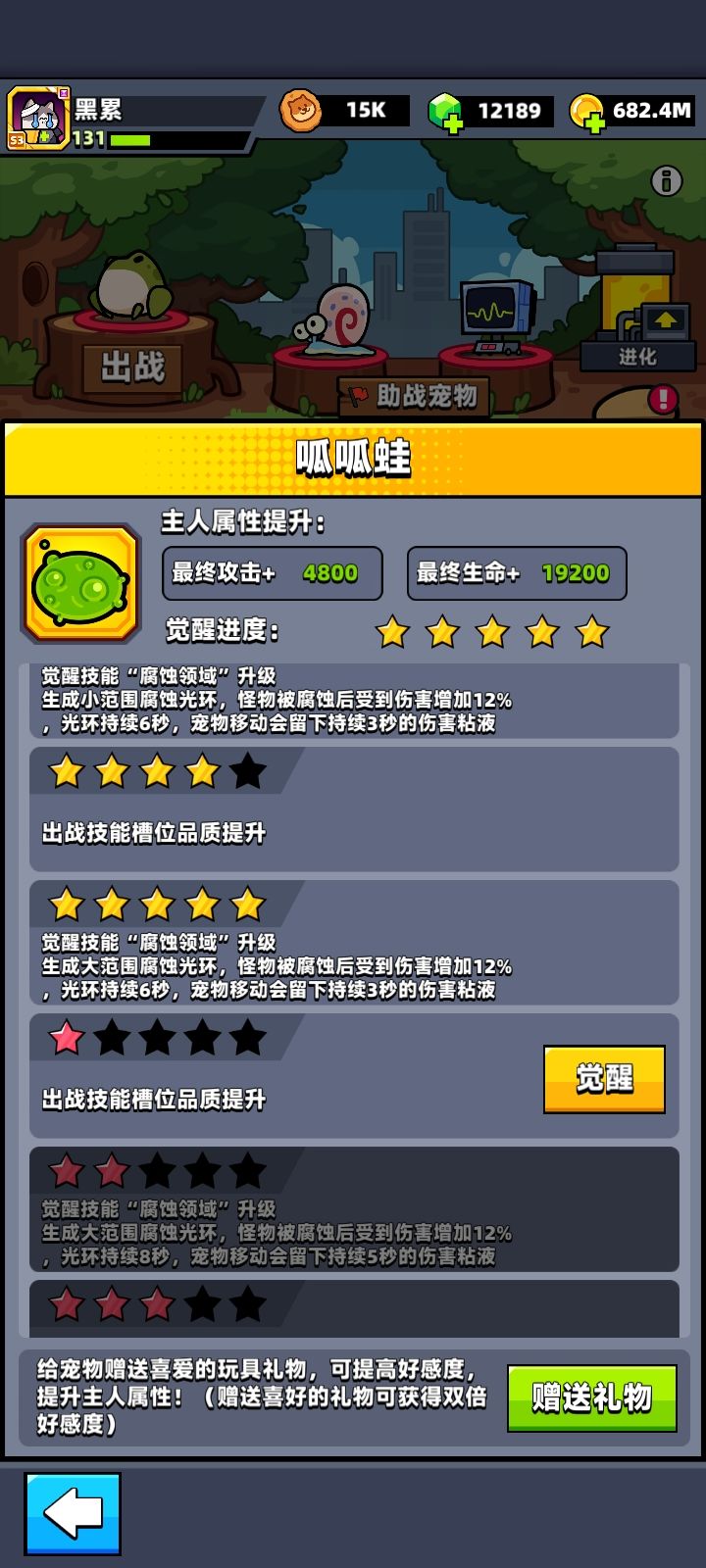706x1568 pixels.
Task: Open the info (i) icon top right
Action: (x=665, y=178)
